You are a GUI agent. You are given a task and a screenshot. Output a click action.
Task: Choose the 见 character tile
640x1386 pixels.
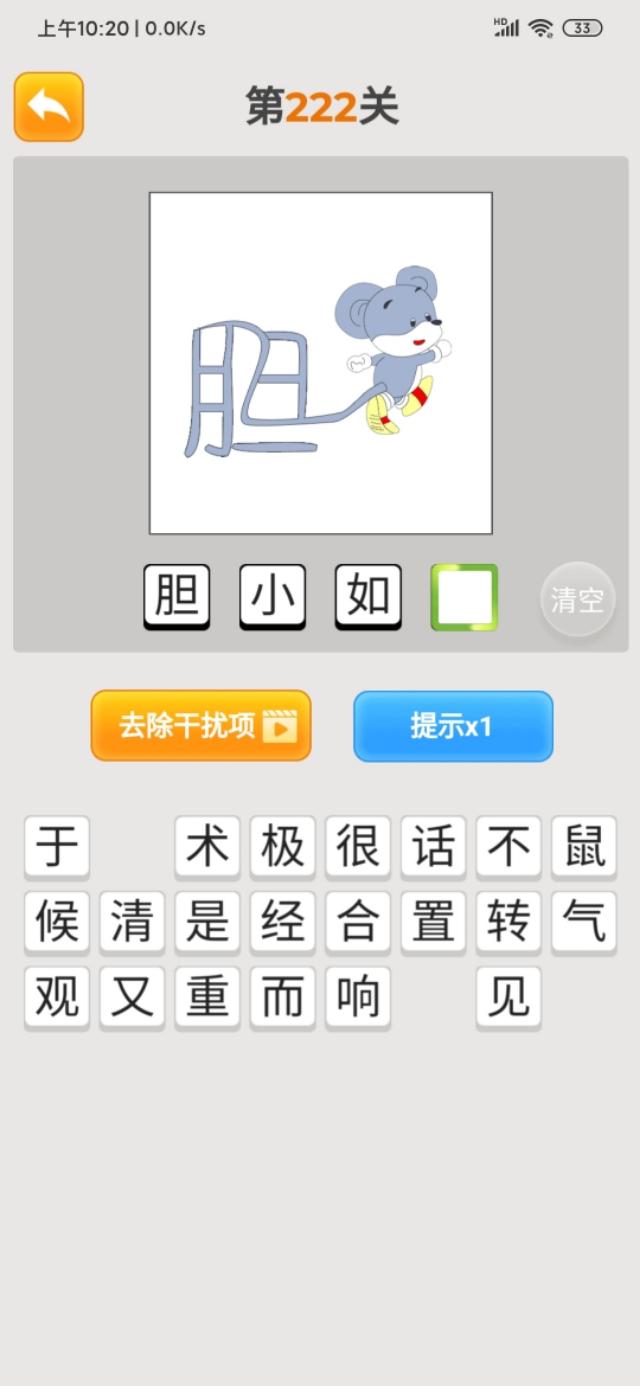(x=509, y=998)
